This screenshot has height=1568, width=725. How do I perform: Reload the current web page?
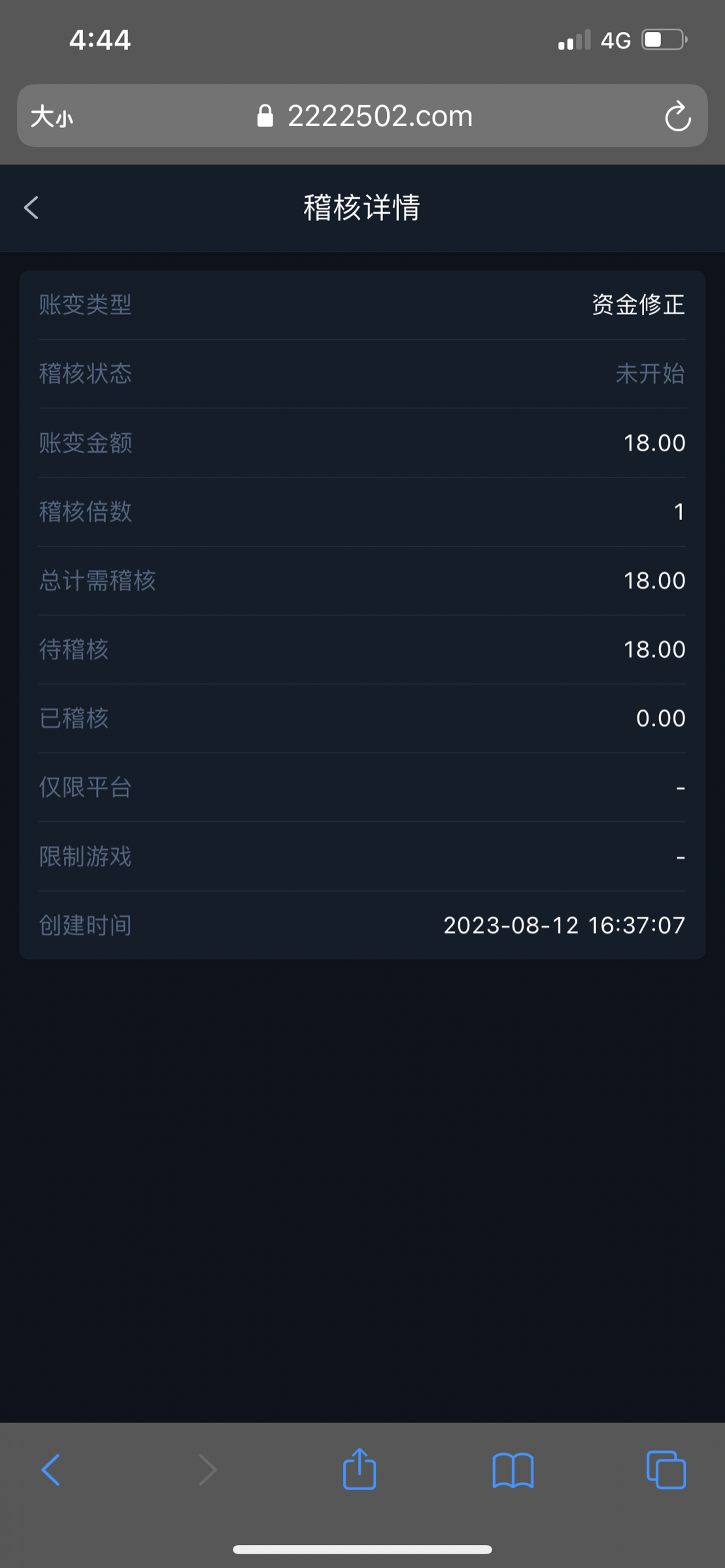677,117
